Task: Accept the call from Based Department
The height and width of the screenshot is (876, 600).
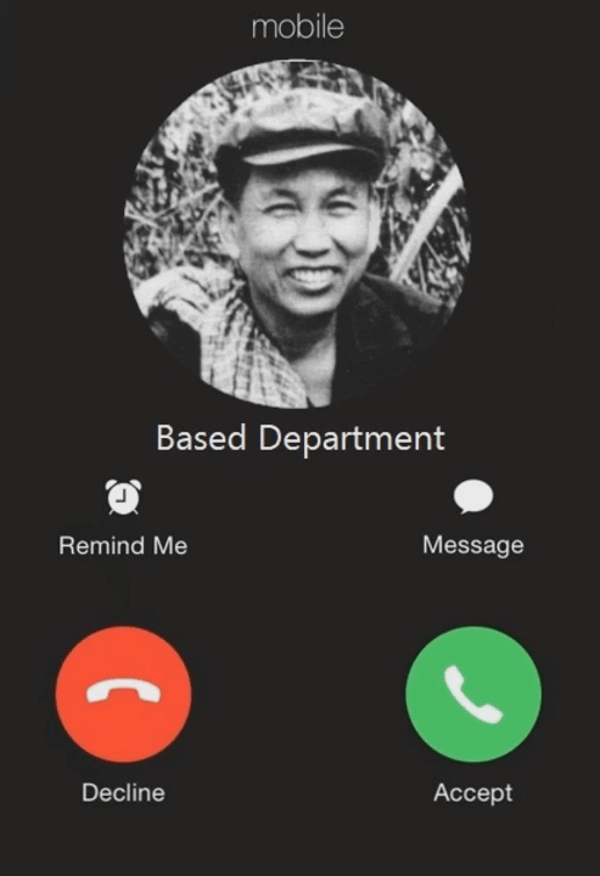Action: pos(473,694)
